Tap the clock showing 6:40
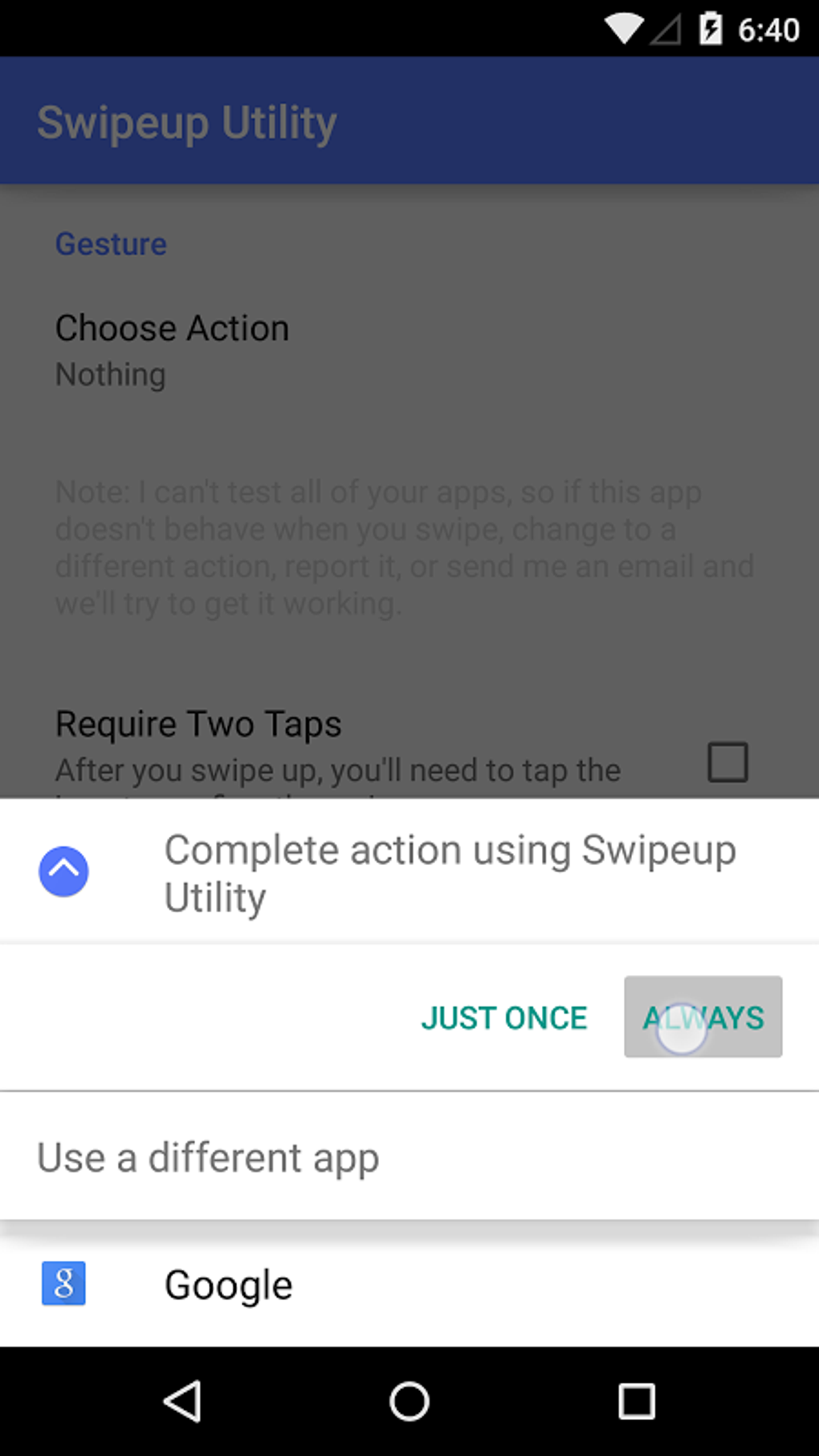The height and width of the screenshot is (1456, 819). tap(771, 28)
